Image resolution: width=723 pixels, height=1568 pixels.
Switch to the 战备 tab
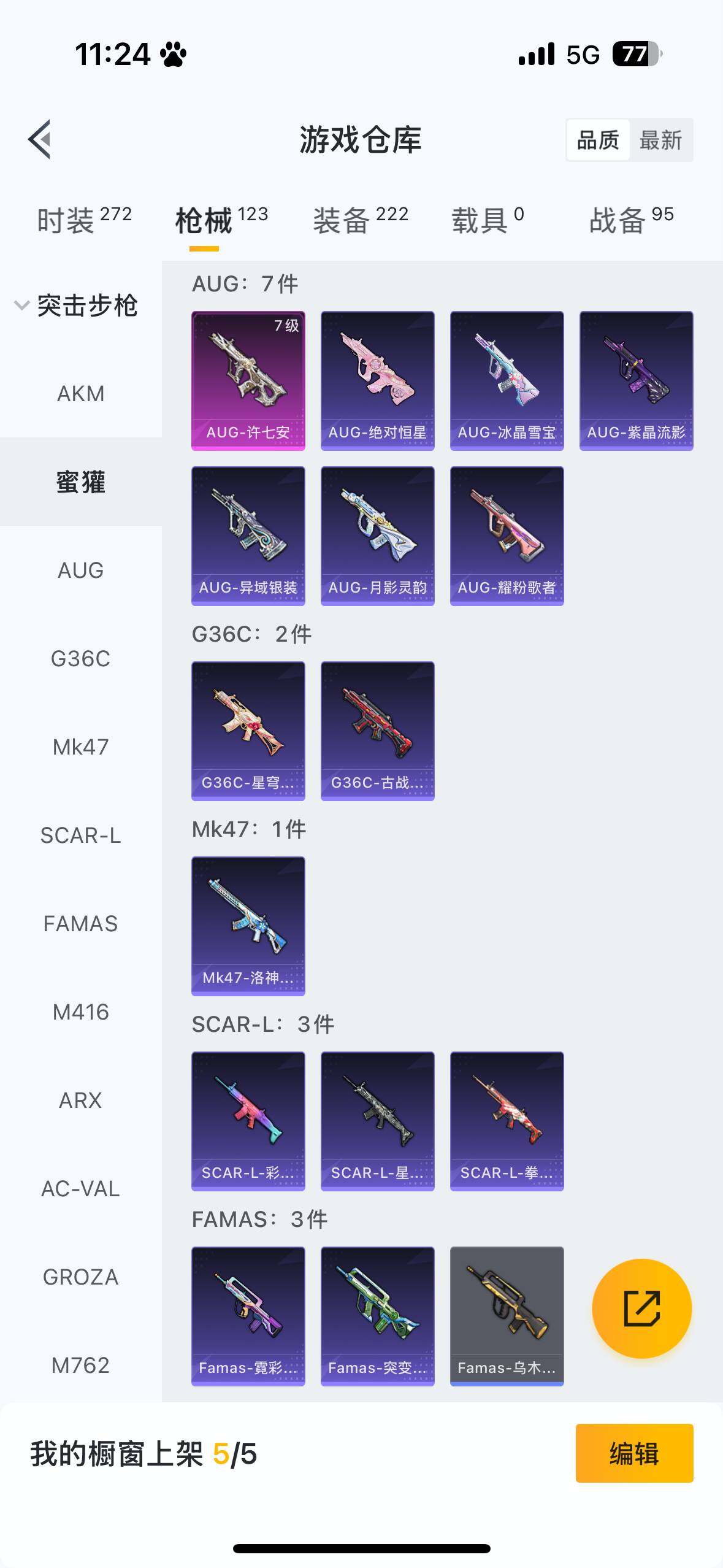631,220
